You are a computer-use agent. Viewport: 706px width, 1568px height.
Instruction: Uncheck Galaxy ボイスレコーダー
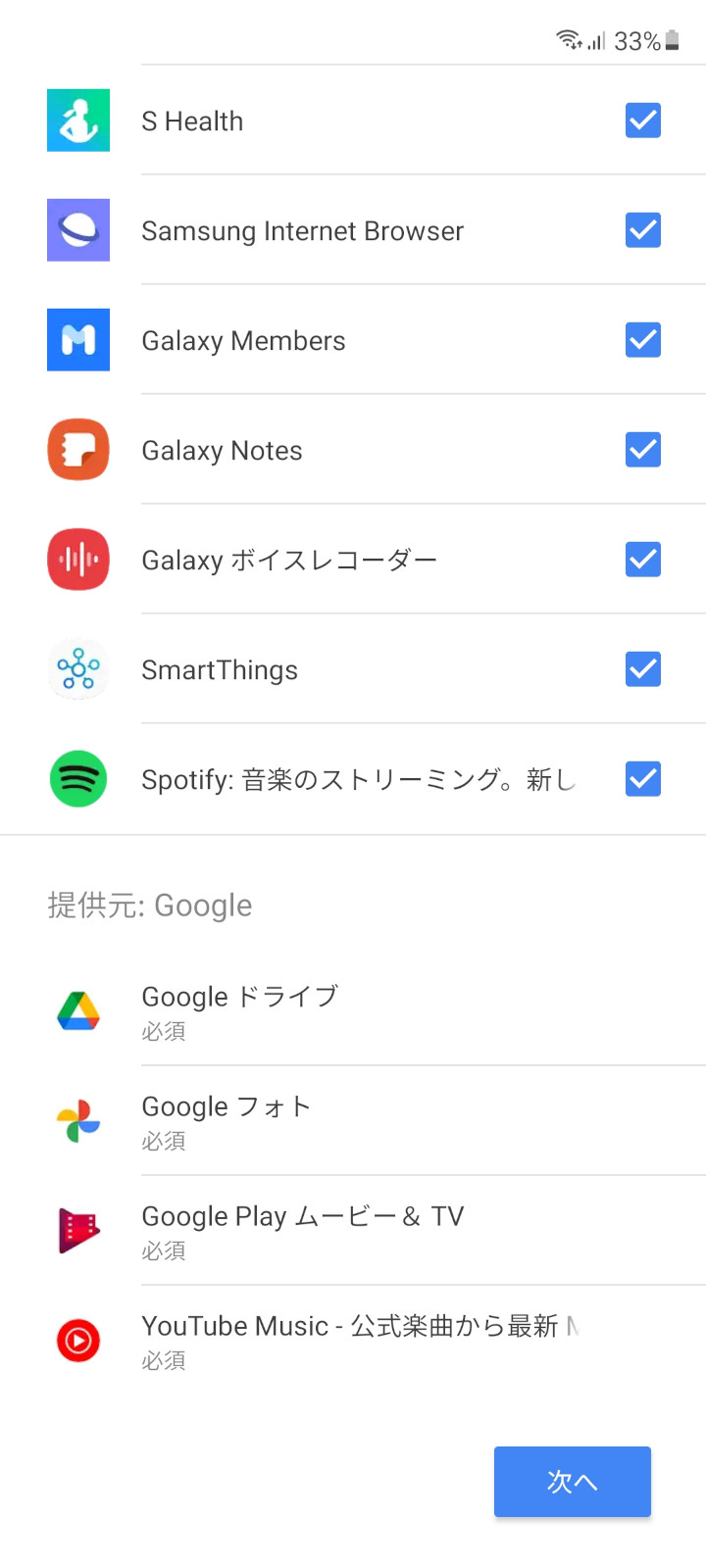coord(643,560)
